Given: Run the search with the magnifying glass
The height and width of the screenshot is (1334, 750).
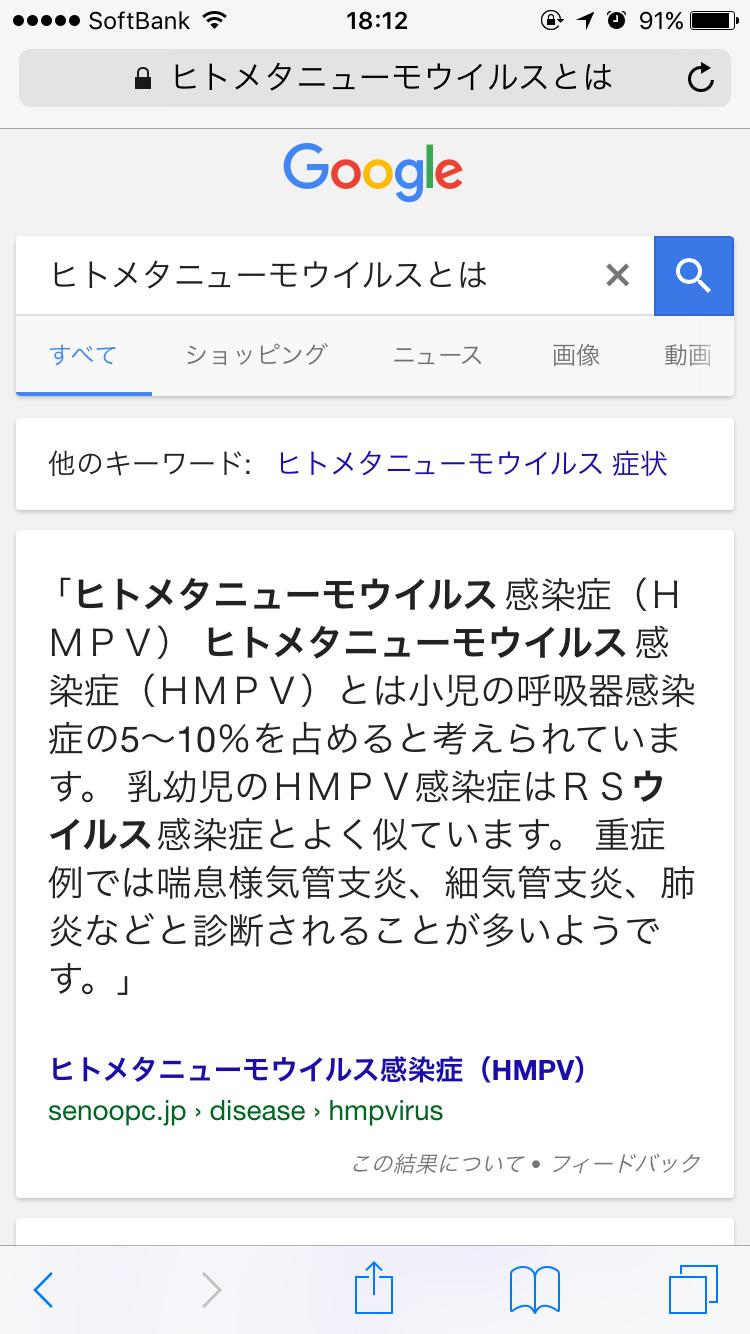Looking at the screenshot, I should 693,276.
